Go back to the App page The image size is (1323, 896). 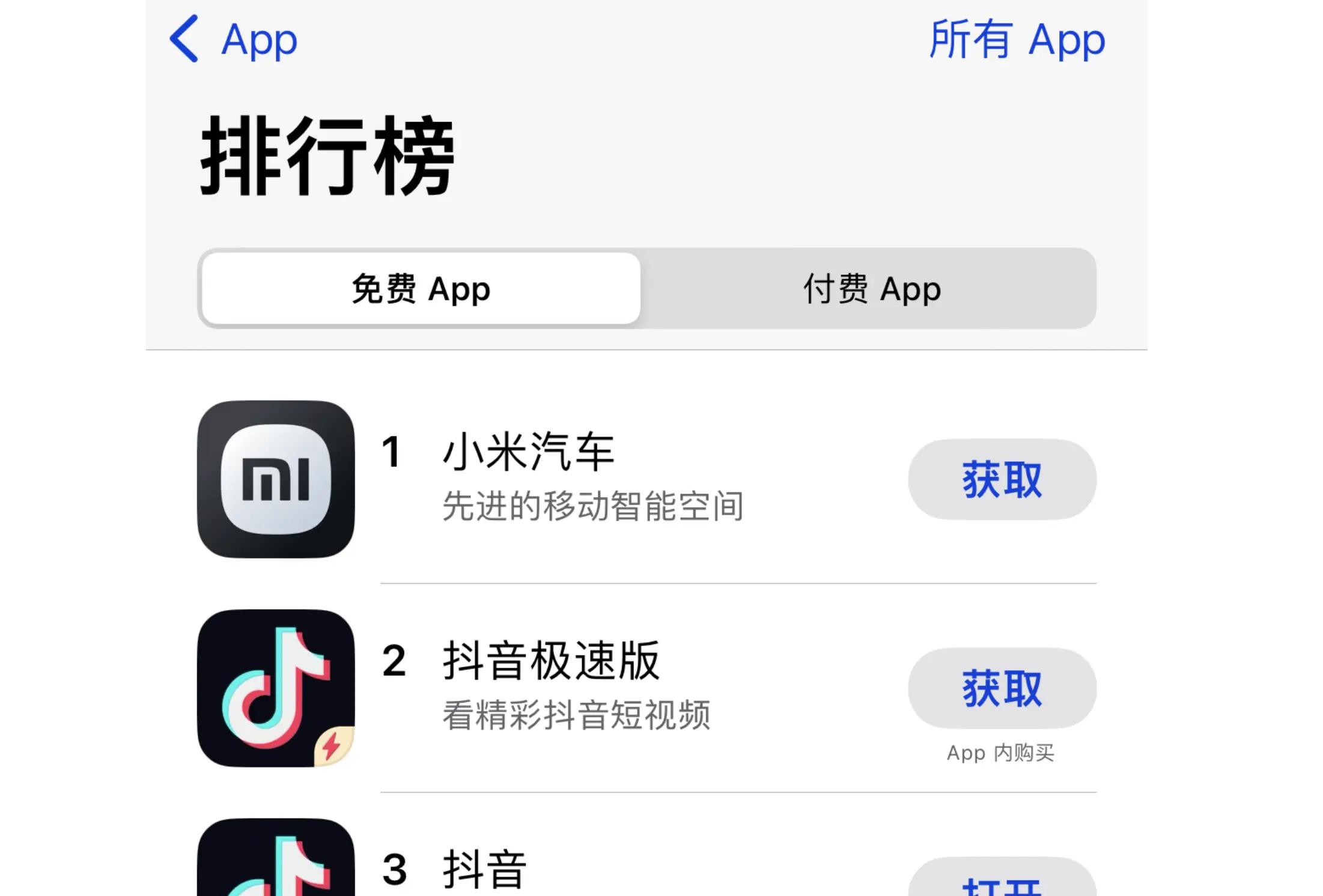coord(233,40)
